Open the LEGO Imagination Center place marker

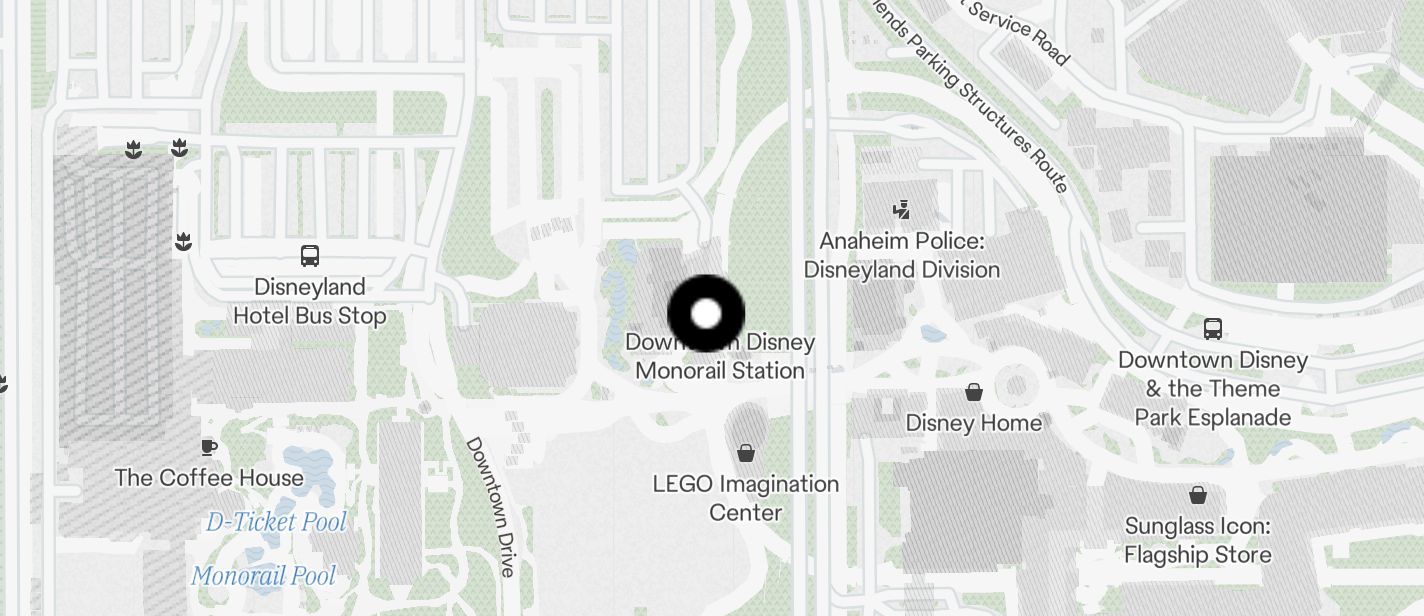coord(745,454)
